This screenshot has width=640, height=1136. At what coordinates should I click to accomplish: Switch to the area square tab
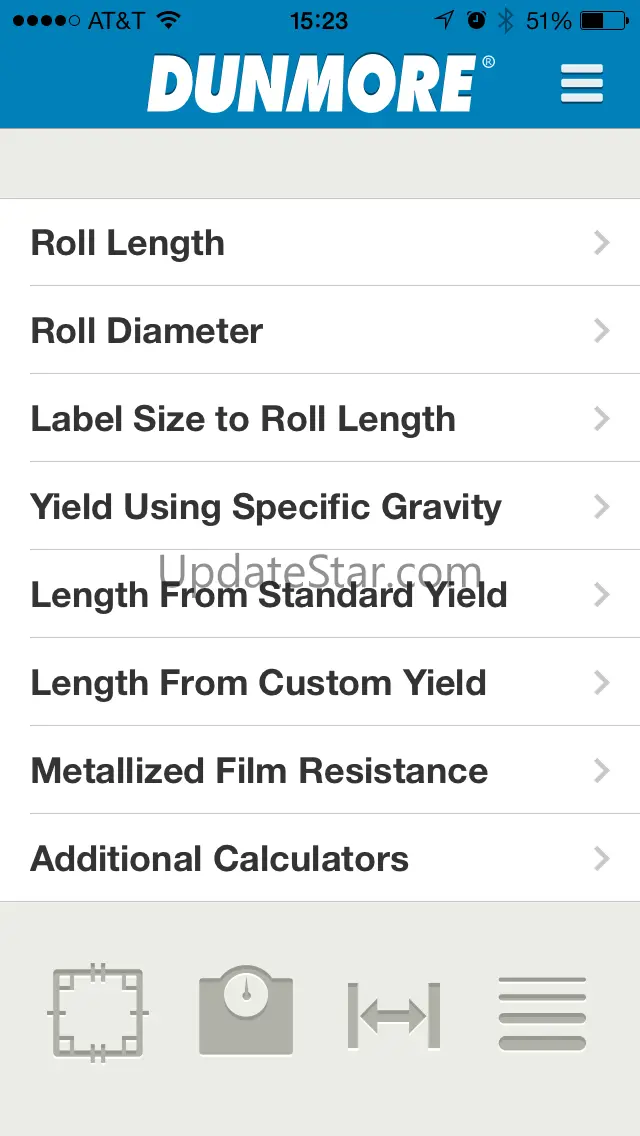tap(97, 1014)
